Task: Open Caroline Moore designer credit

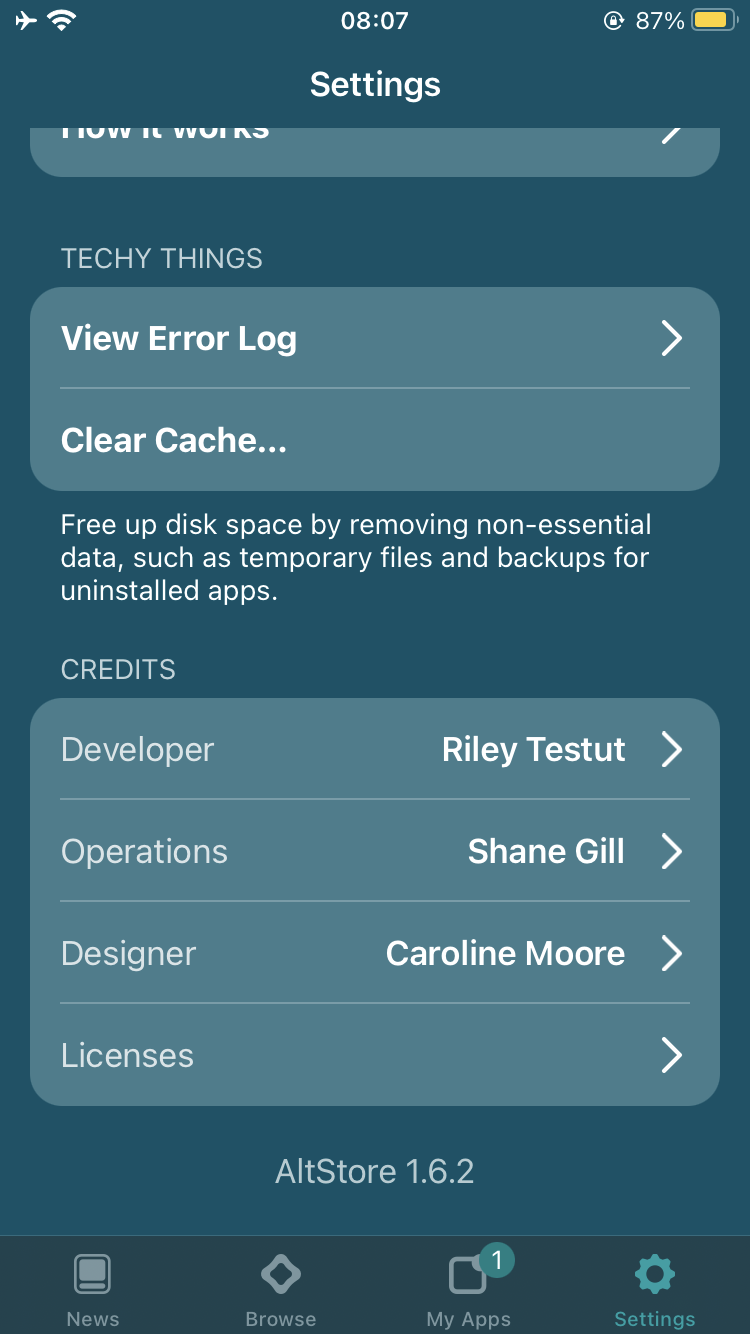Action: (375, 953)
